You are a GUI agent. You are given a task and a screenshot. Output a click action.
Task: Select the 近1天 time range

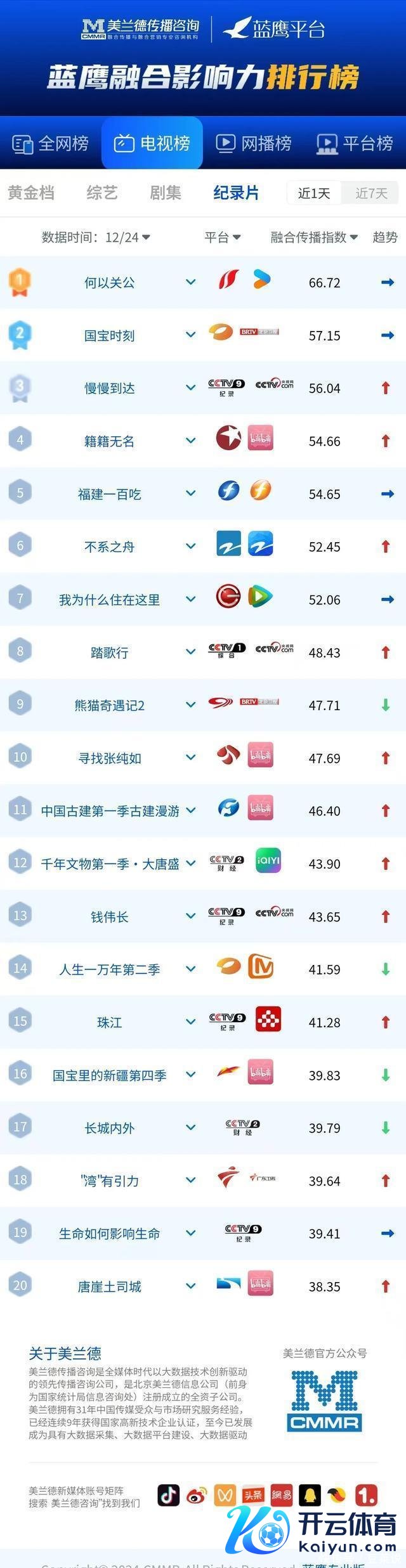coord(314,193)
